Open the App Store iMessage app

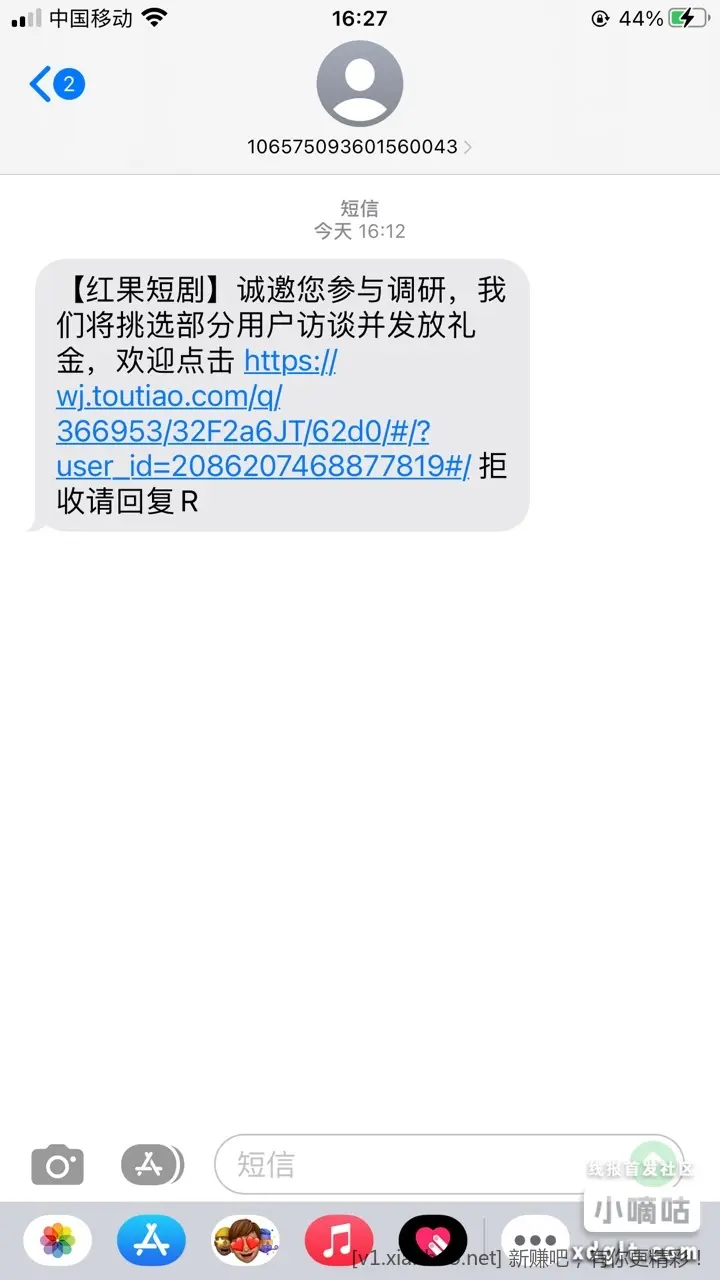[x=152, y=1242]
